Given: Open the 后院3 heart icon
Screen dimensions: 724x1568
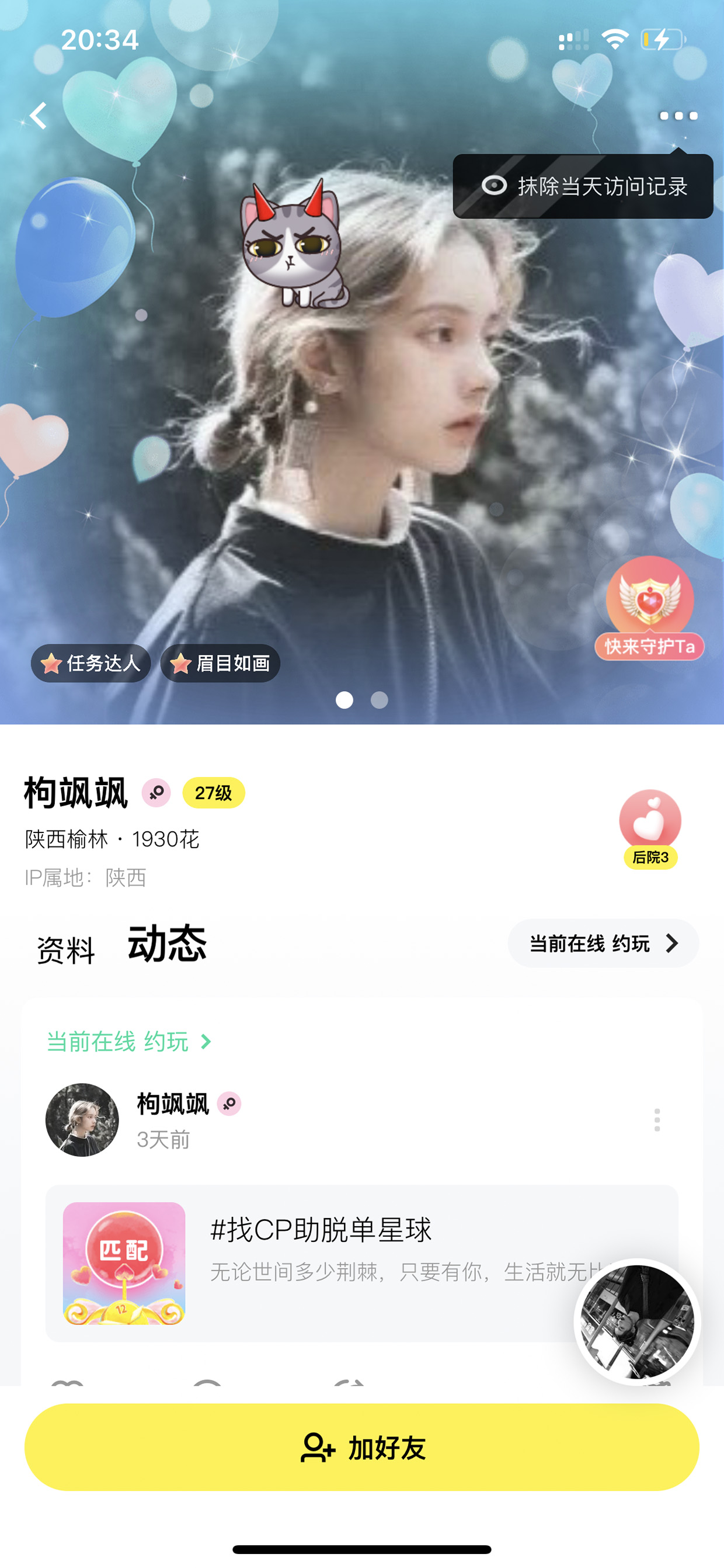Looking at the screenshot, I should click(650, 829).
